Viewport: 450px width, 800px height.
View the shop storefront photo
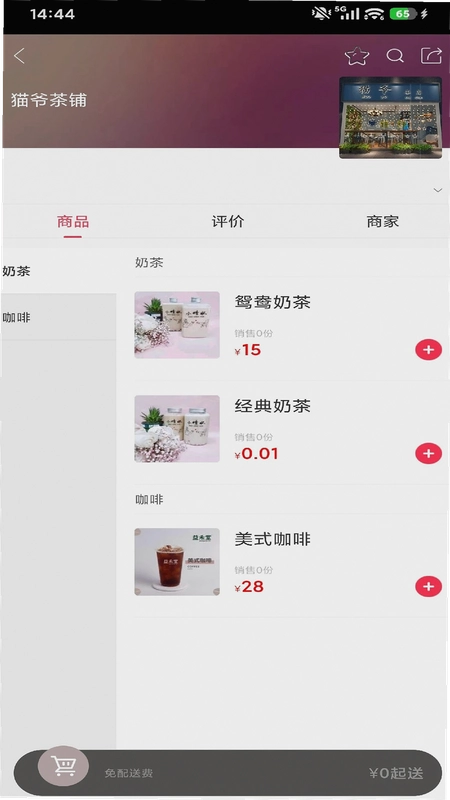391,118
